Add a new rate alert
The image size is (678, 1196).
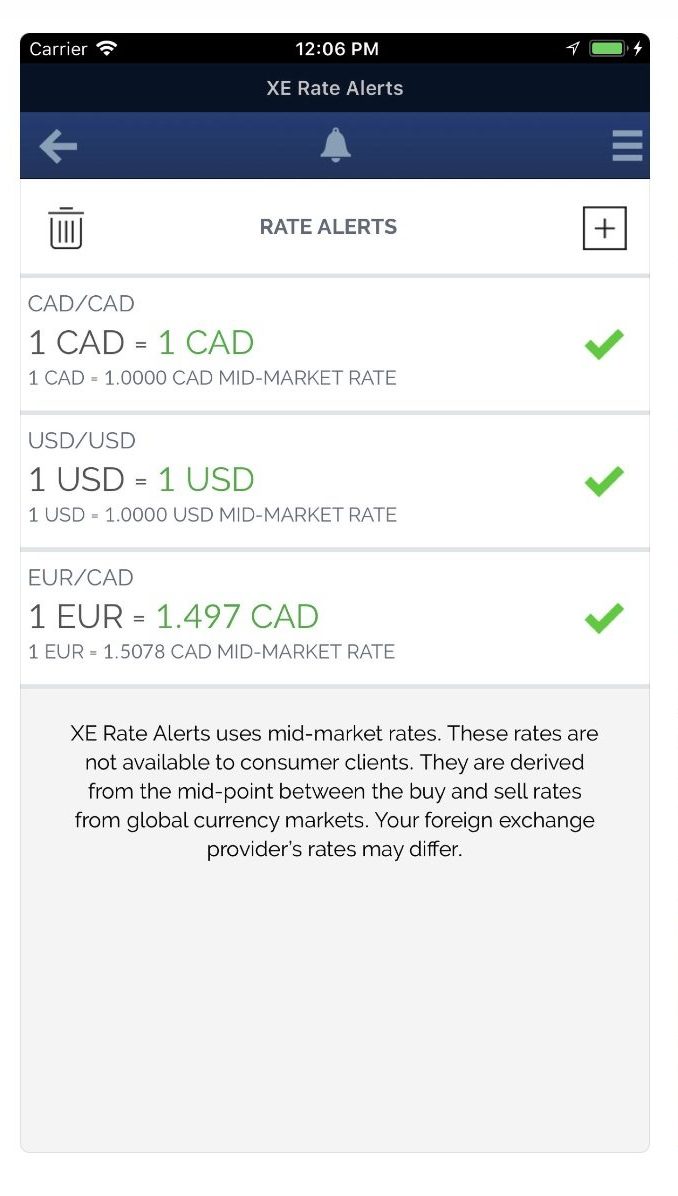605,228
